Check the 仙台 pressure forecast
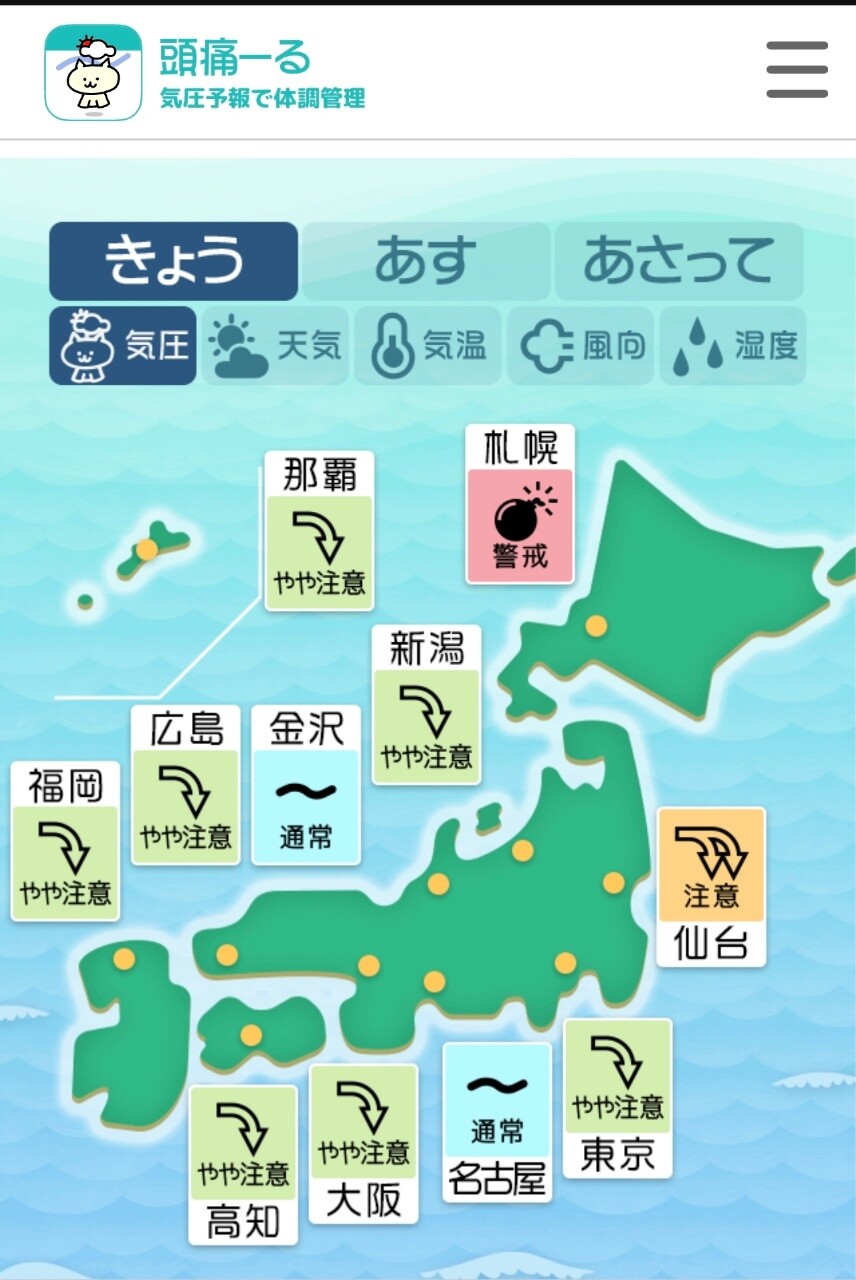This screenshot has height=1280, width=856. coord(711,887)
